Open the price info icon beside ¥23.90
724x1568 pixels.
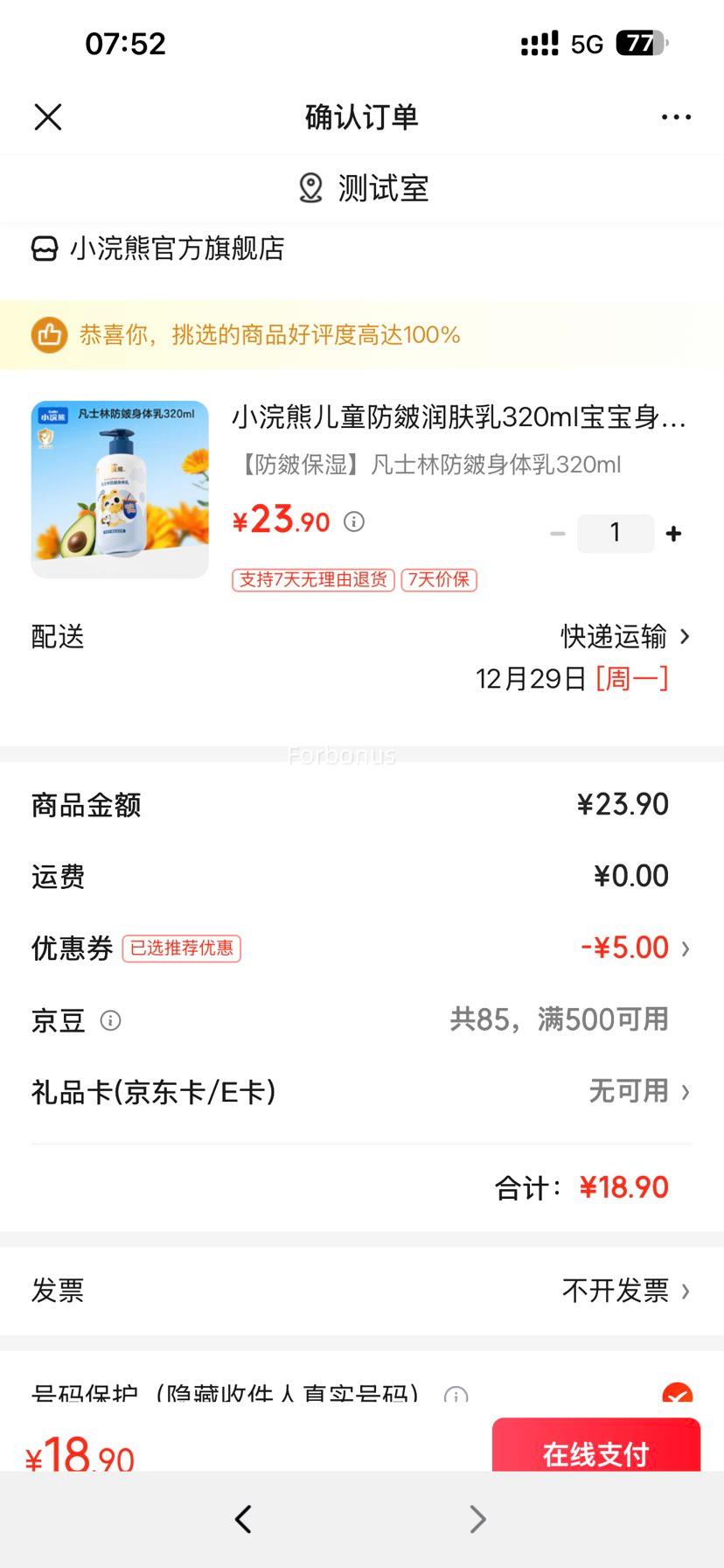coord(353,521)
